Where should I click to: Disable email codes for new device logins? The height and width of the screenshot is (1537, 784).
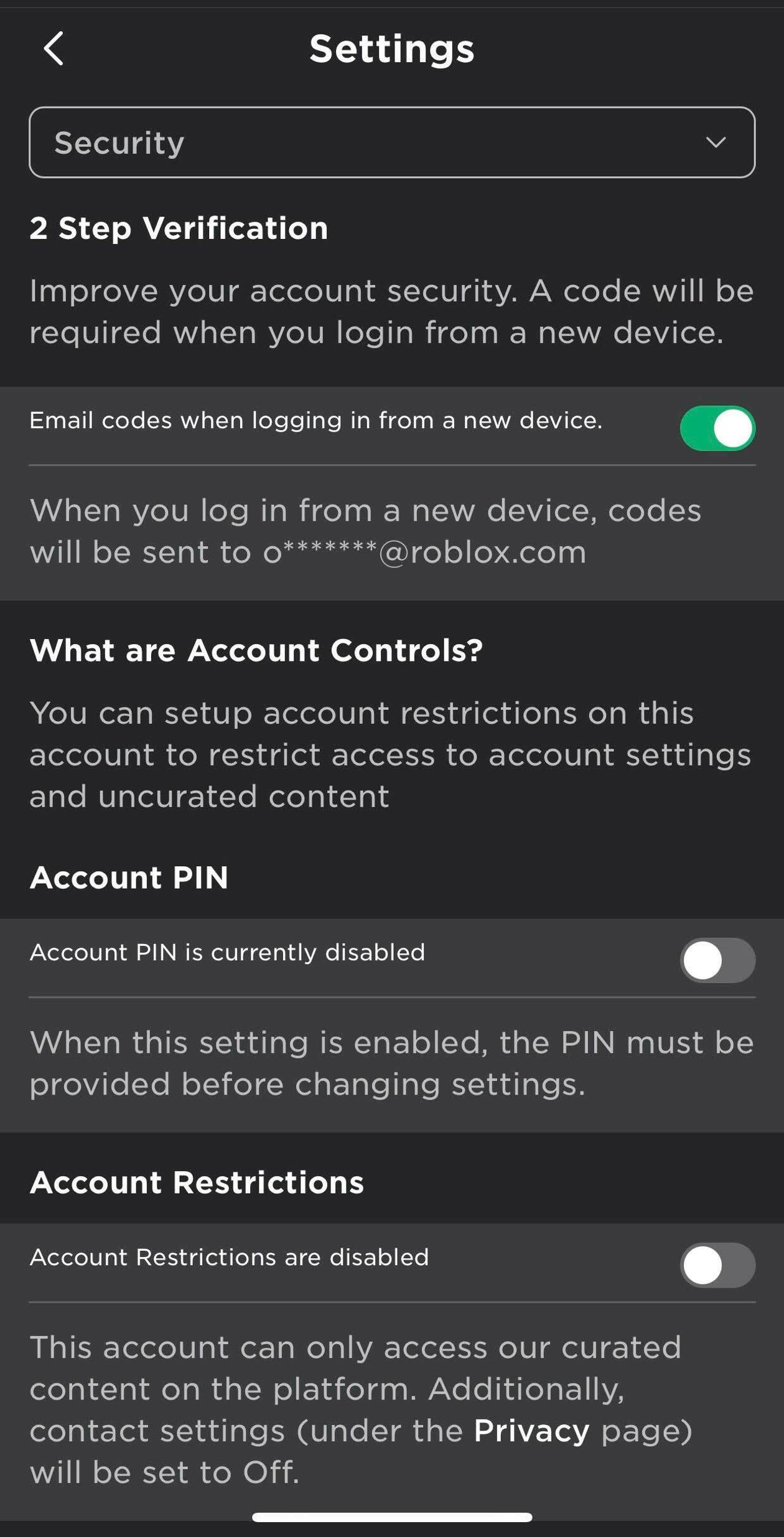pyautogui.click(x=717, y=428)
